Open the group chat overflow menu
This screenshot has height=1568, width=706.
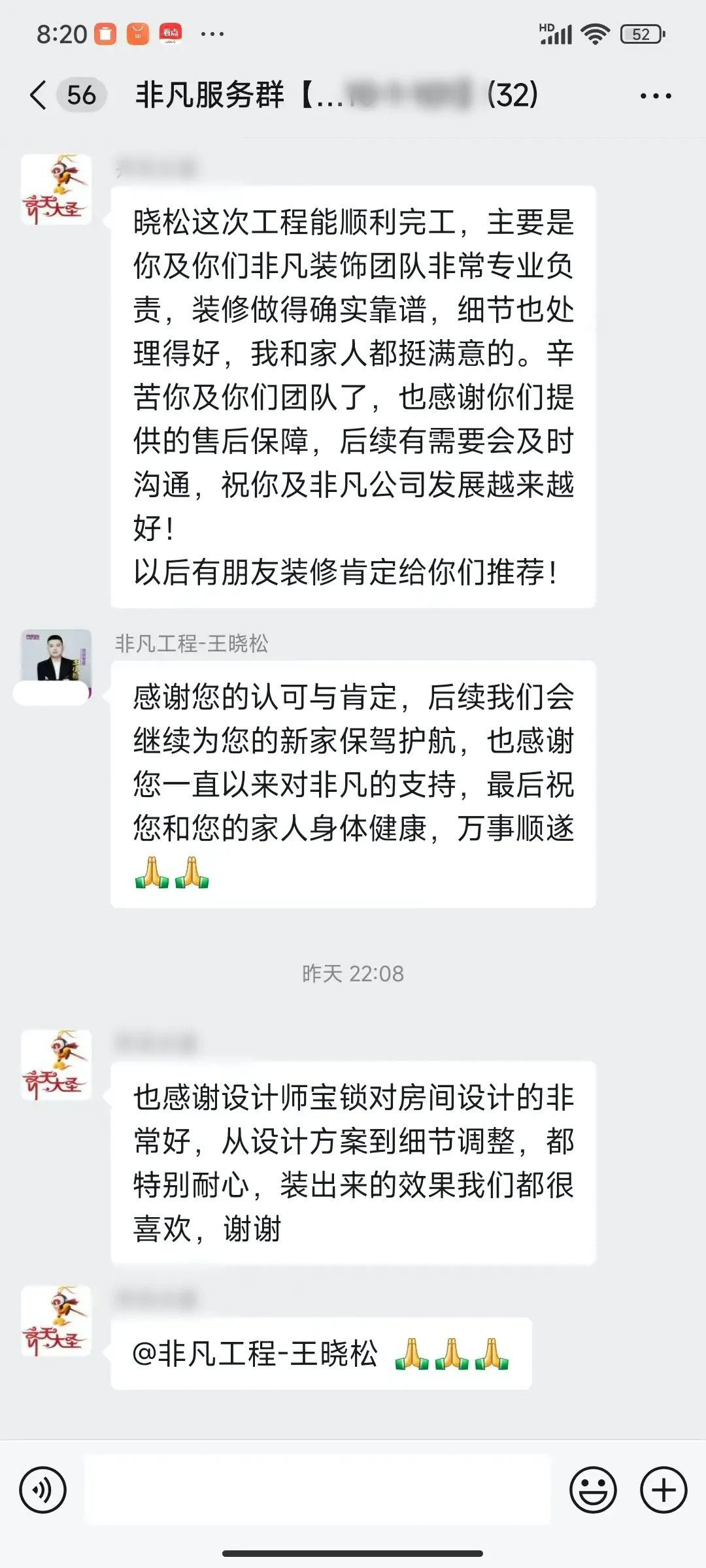pyautogui.click(x=655, y=96)
